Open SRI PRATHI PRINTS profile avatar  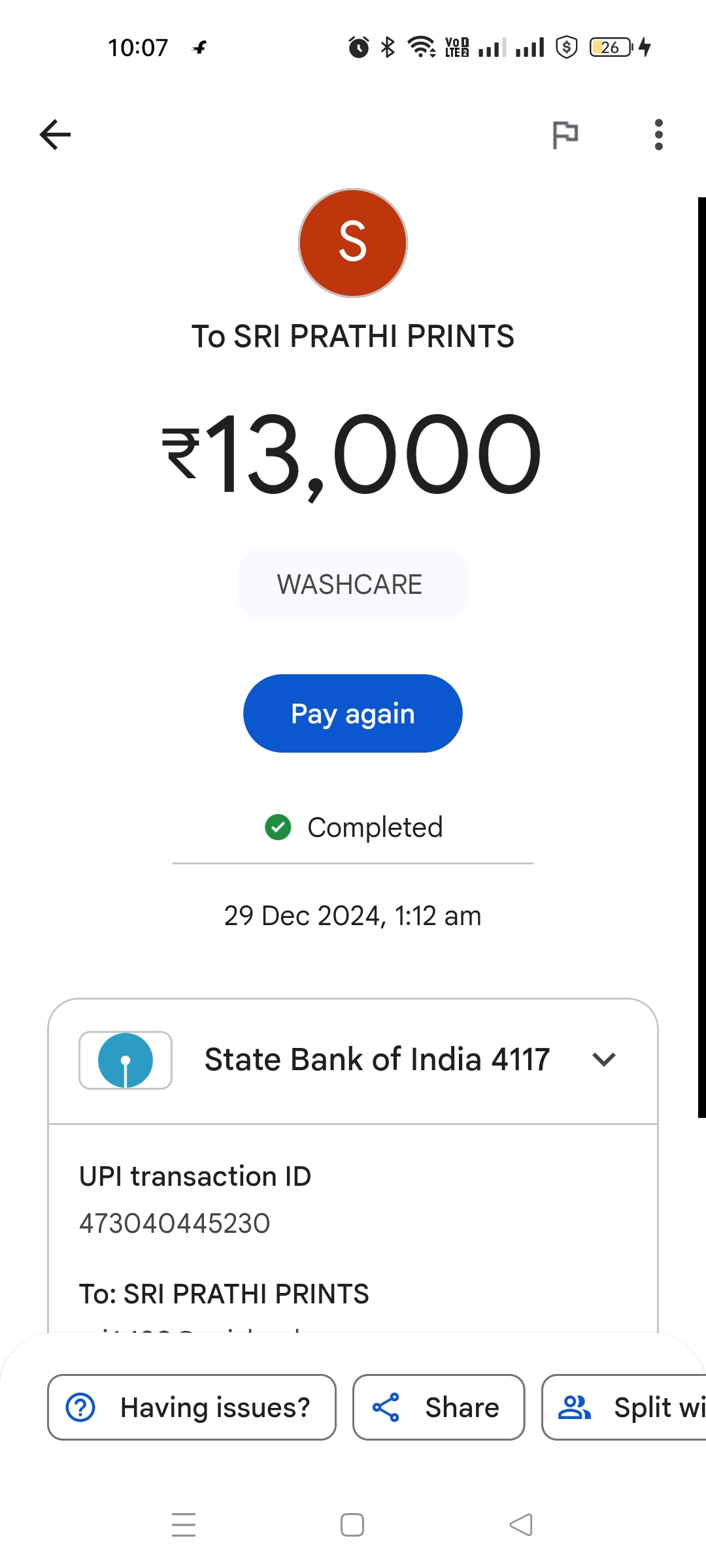pos(353,243)
